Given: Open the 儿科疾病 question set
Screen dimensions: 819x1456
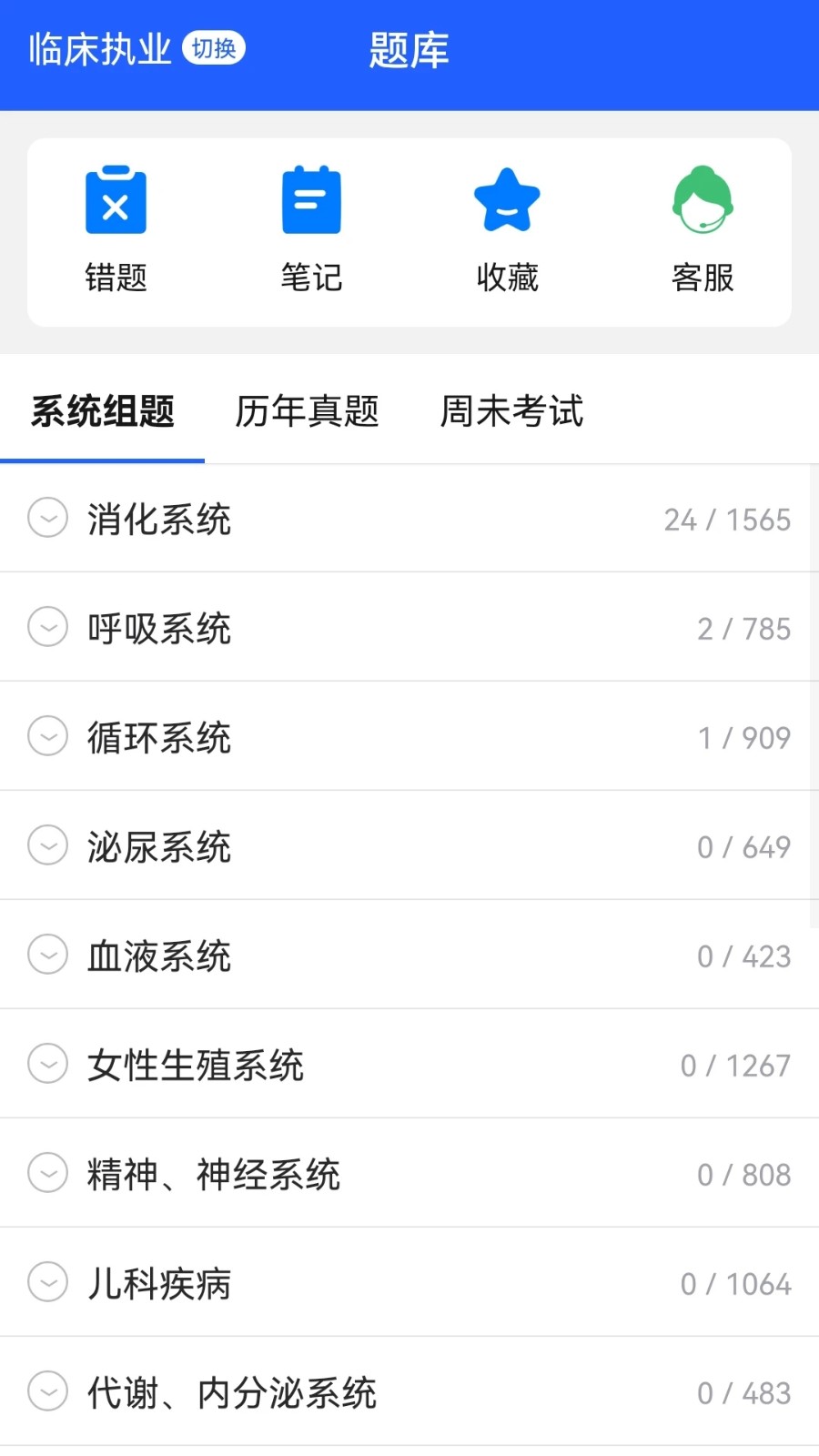Looking at the screenshot, I should click(159, 1283).
